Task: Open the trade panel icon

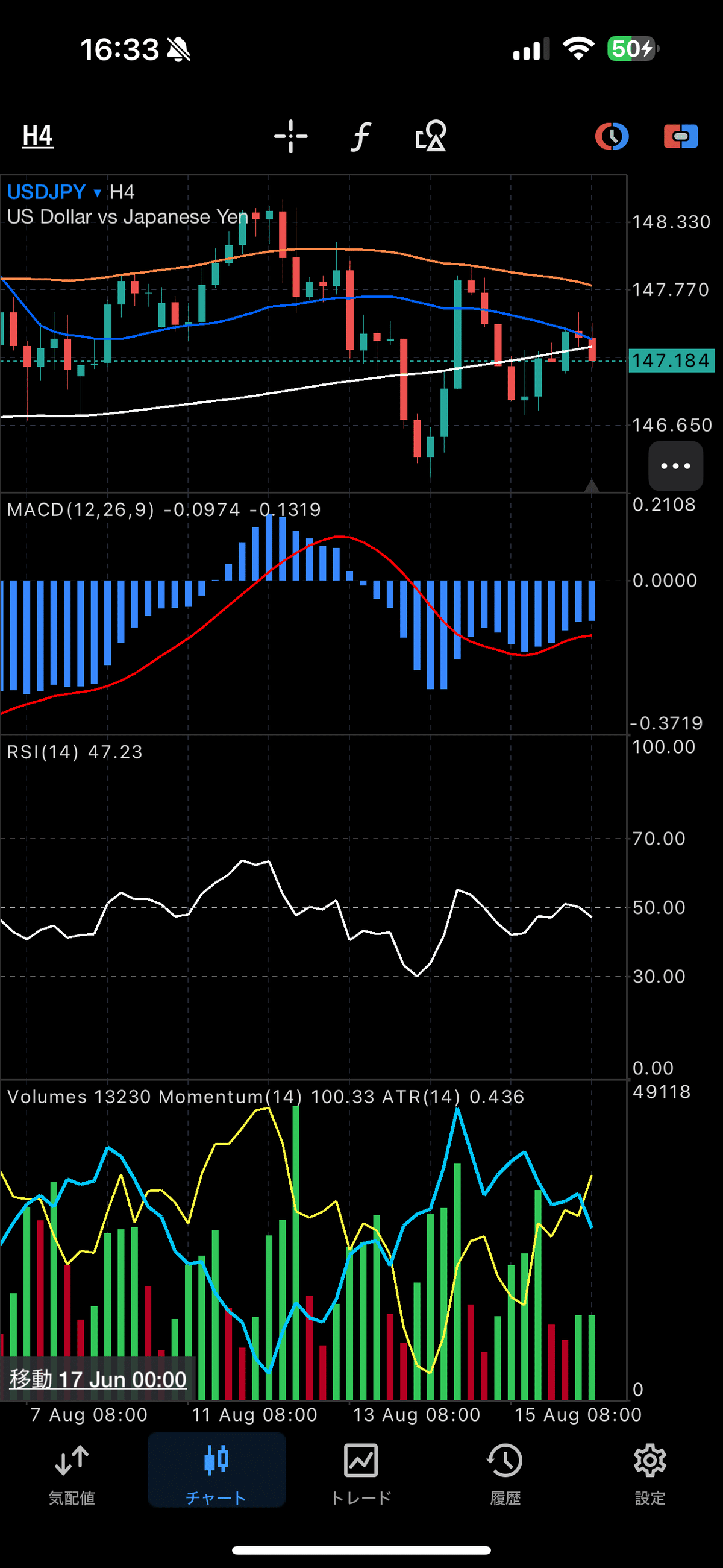Action: 680,136
